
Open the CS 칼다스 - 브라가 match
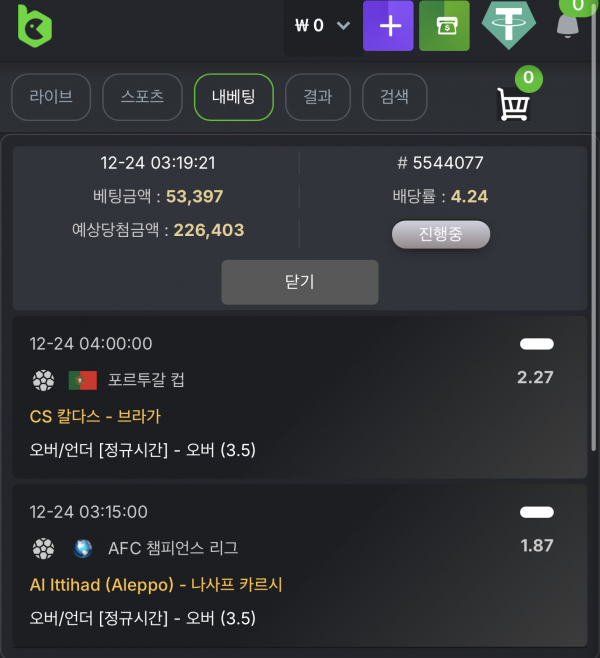(x=96, y=416)
